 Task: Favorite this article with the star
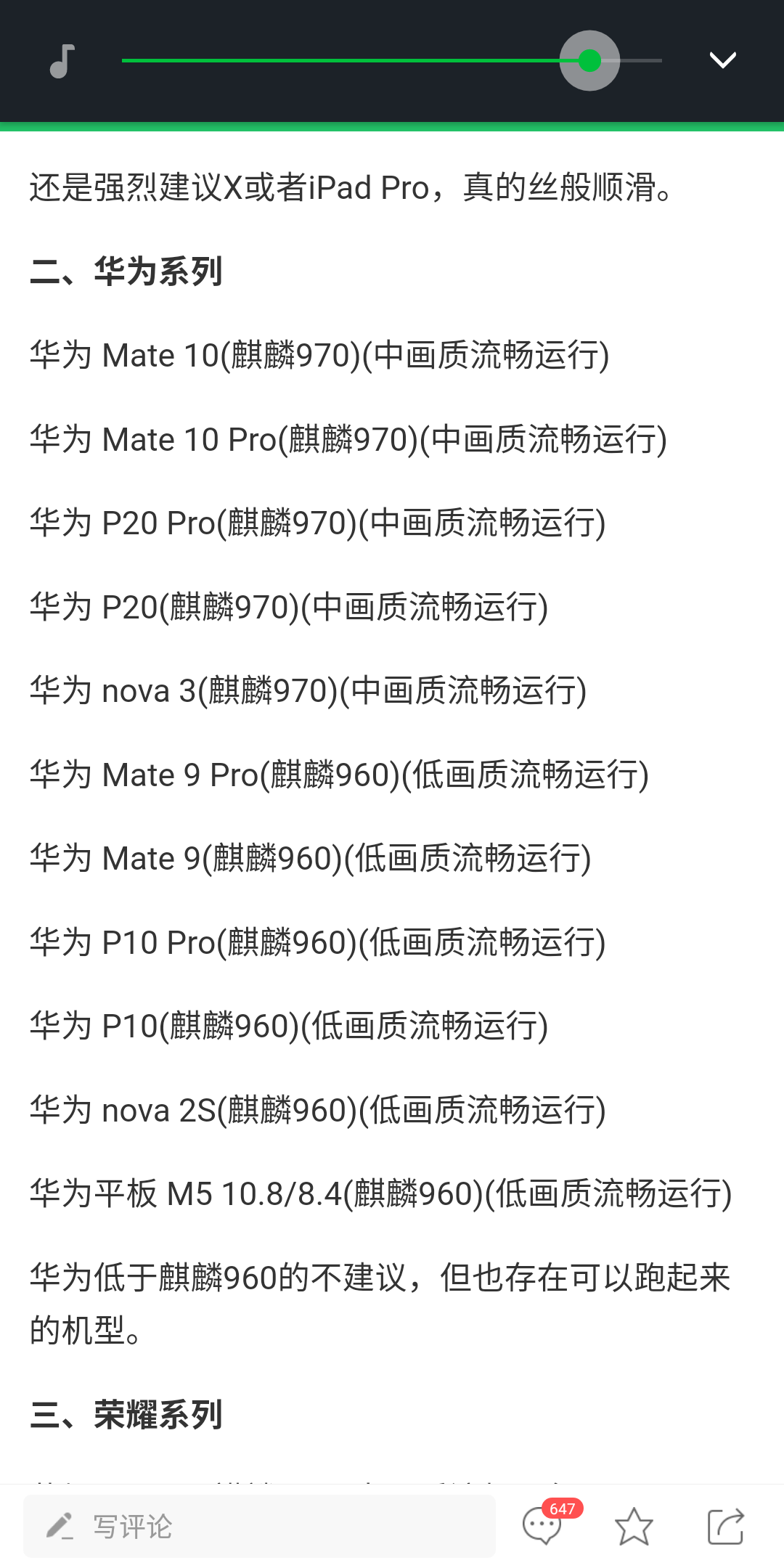coord(634,1526)
